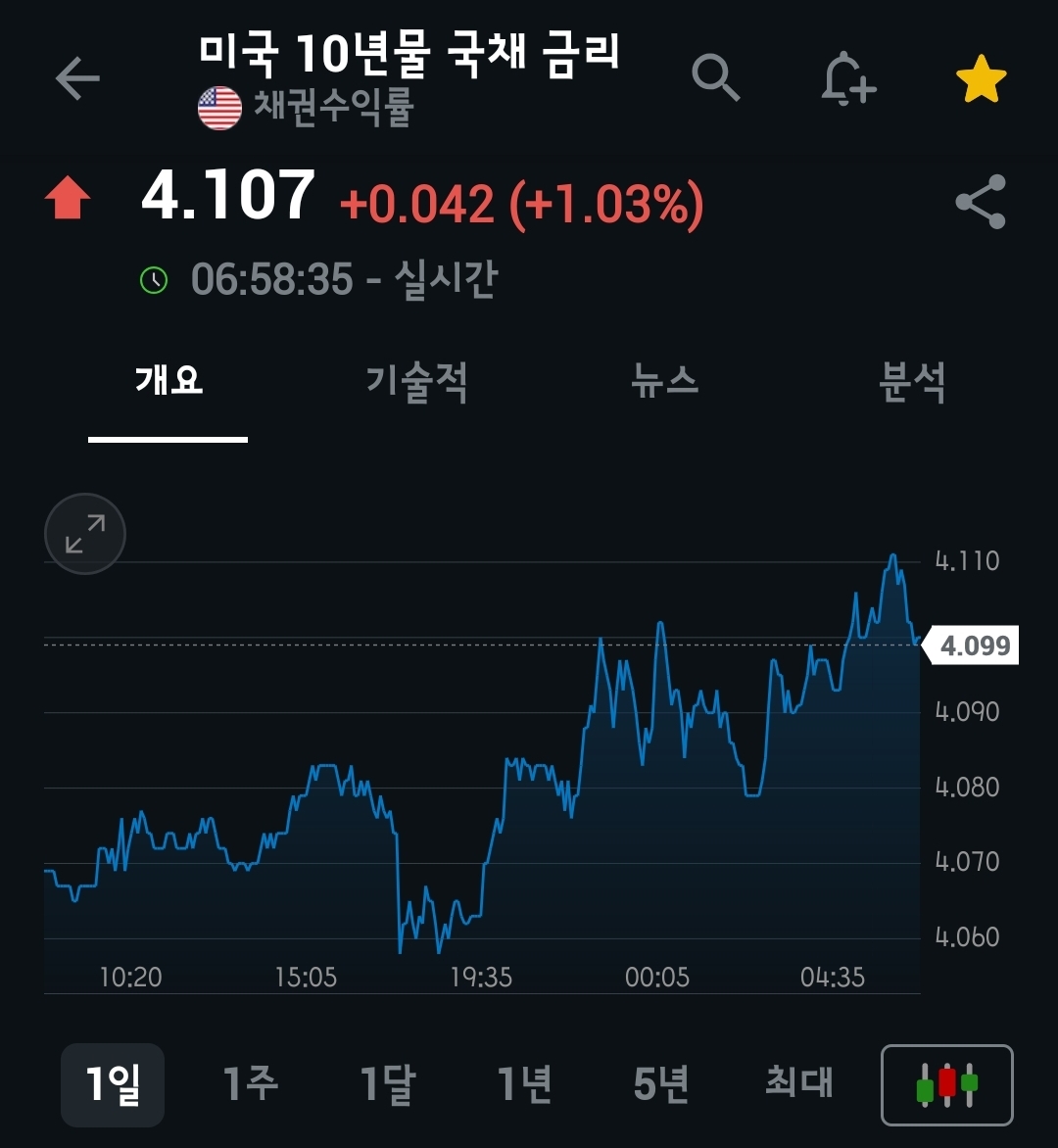Image resolution: width=1058 pixels, height=1148 pixels.
Task: Add a price alert with the bell
Action: click(x=847, y=78)
